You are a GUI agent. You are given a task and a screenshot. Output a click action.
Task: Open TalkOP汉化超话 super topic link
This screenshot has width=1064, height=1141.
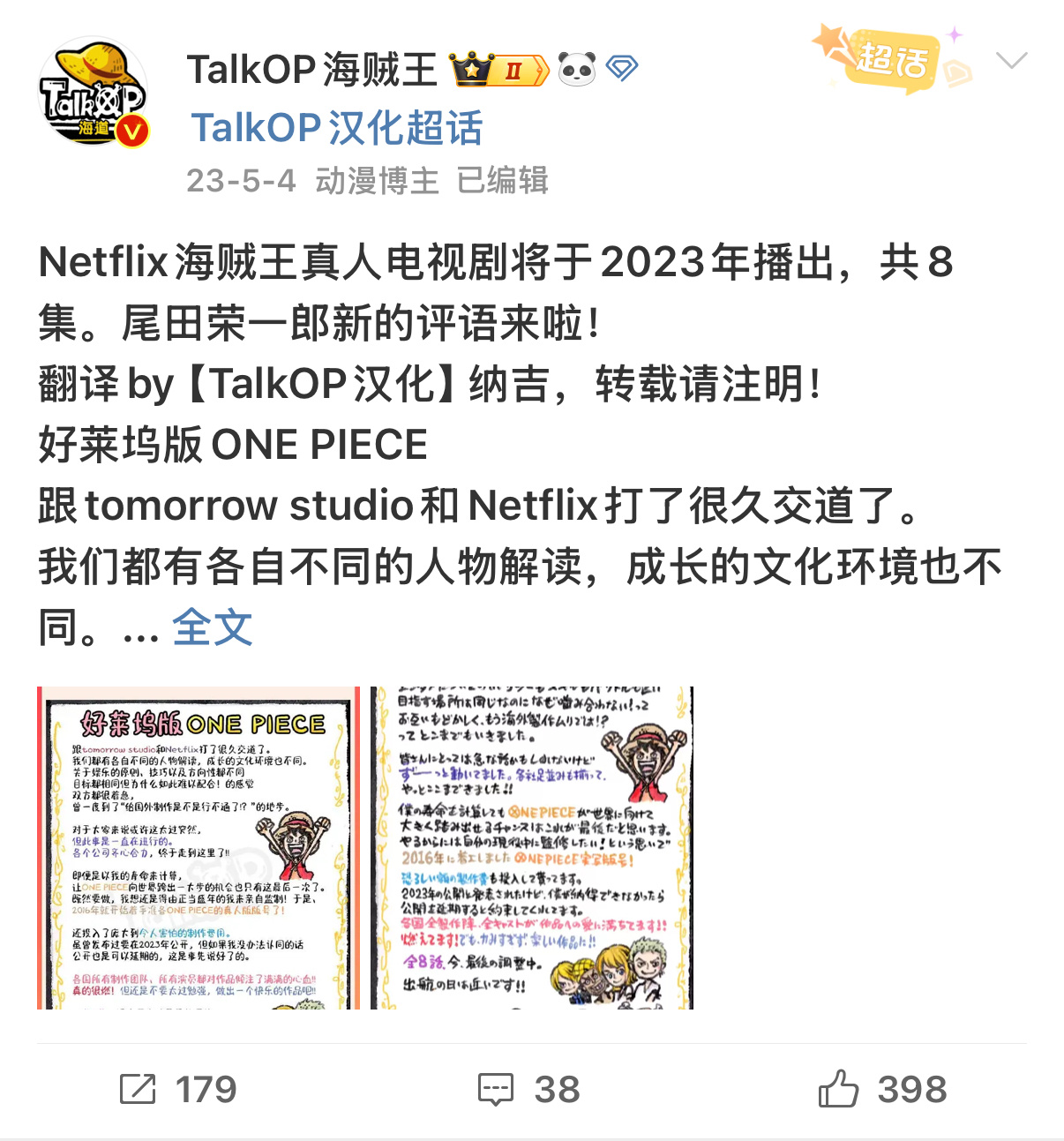(337, 128)
